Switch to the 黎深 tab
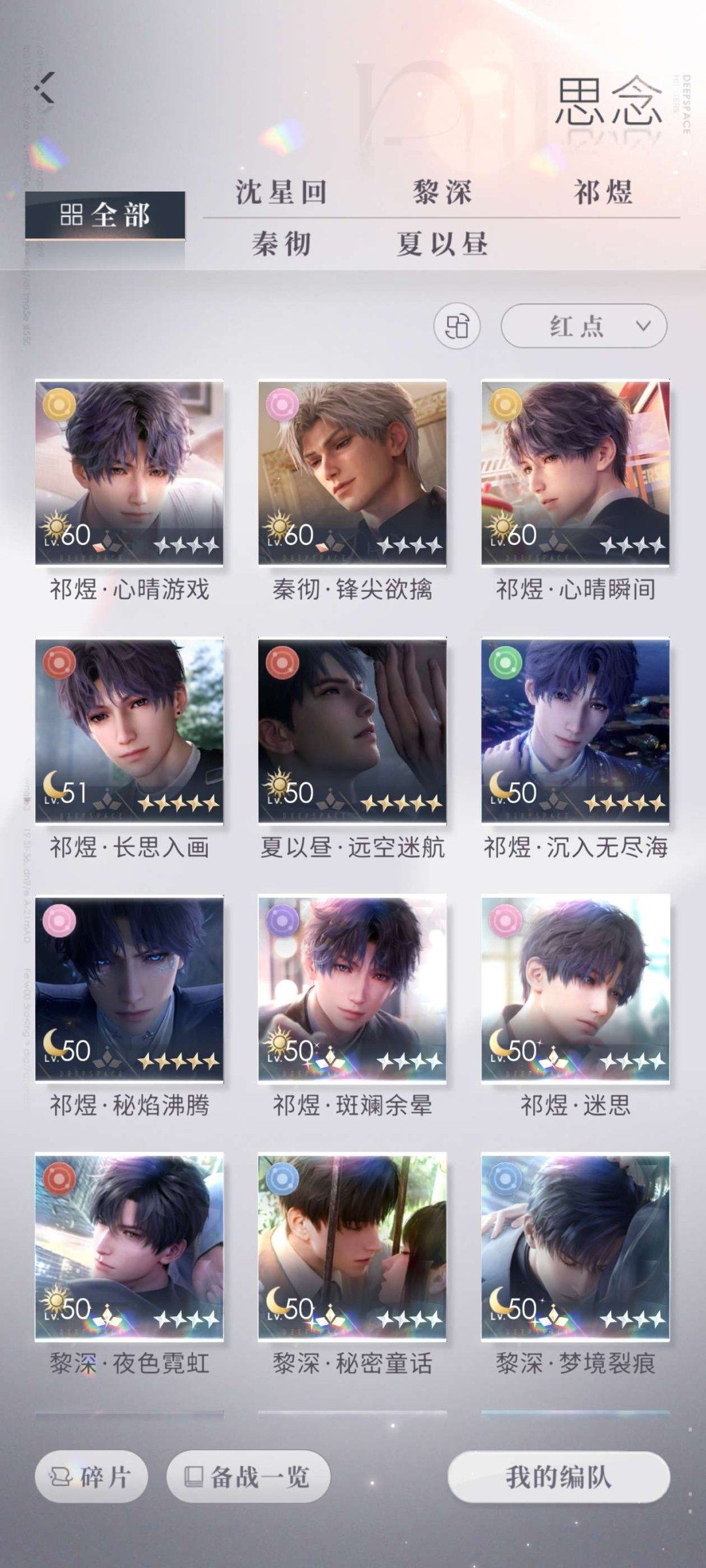706x1568 pixels. coord(442,192)
